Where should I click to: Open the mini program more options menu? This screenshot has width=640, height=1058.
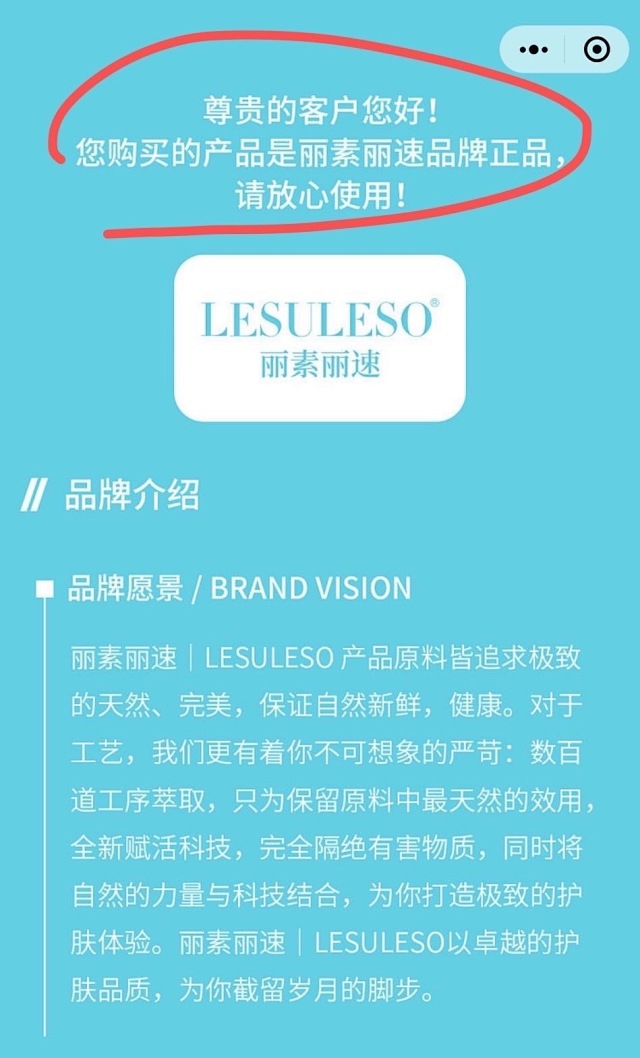[535, 49]
